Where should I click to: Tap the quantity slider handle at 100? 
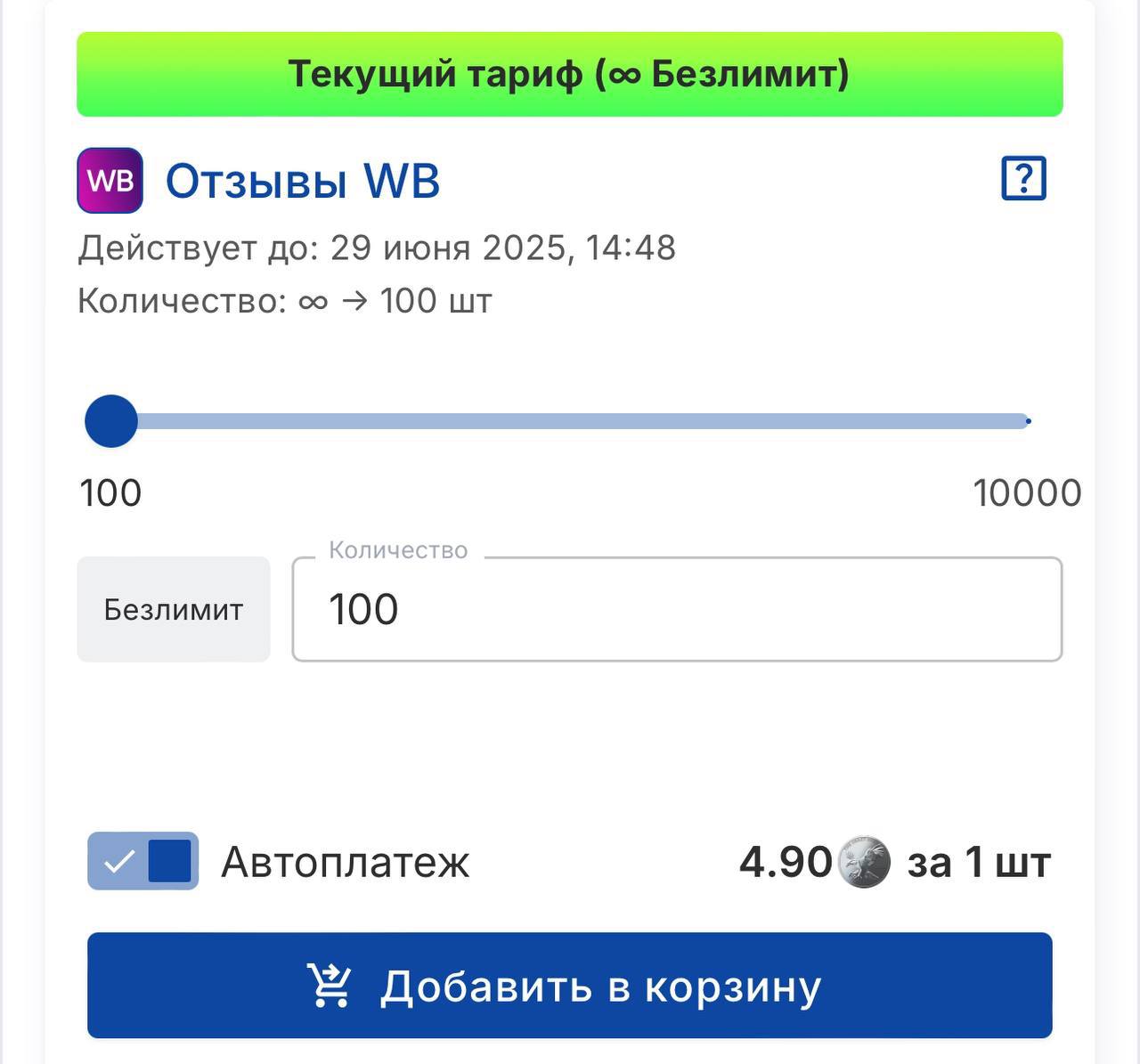[111, 421]
